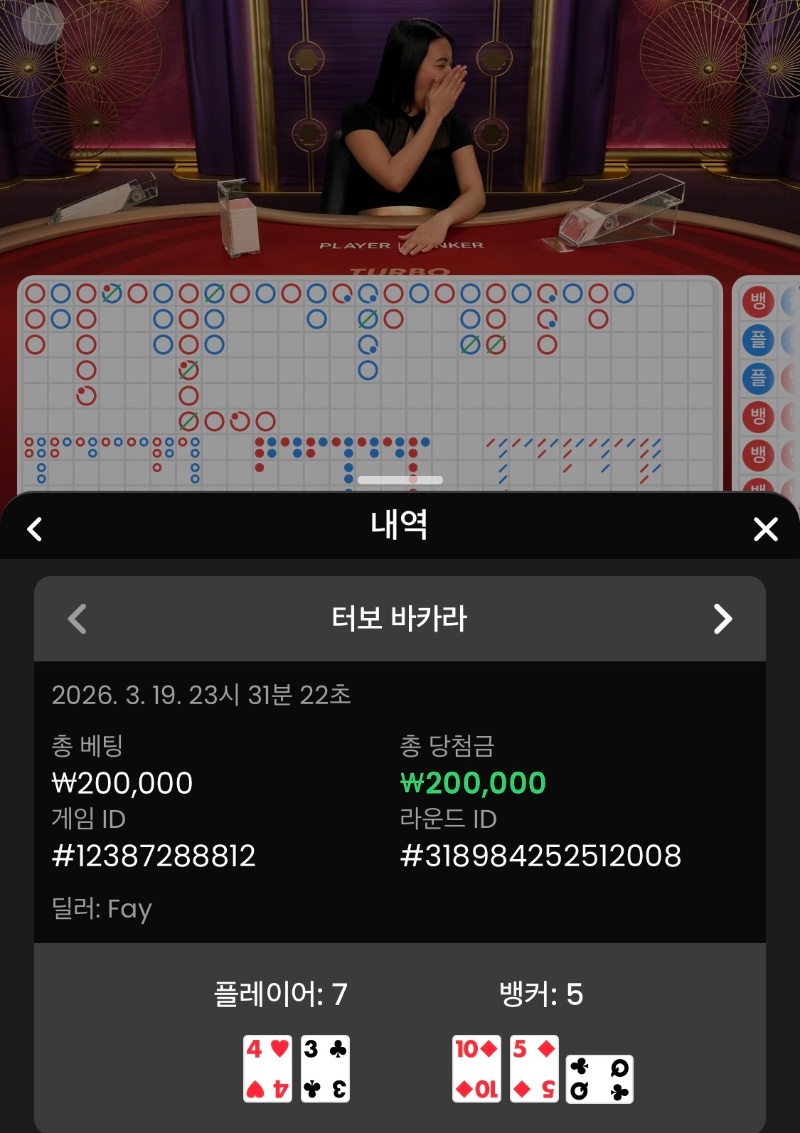Close the 내역 history panel
The width and height of the screenshot is (800, 1133).
coord(765,528)
